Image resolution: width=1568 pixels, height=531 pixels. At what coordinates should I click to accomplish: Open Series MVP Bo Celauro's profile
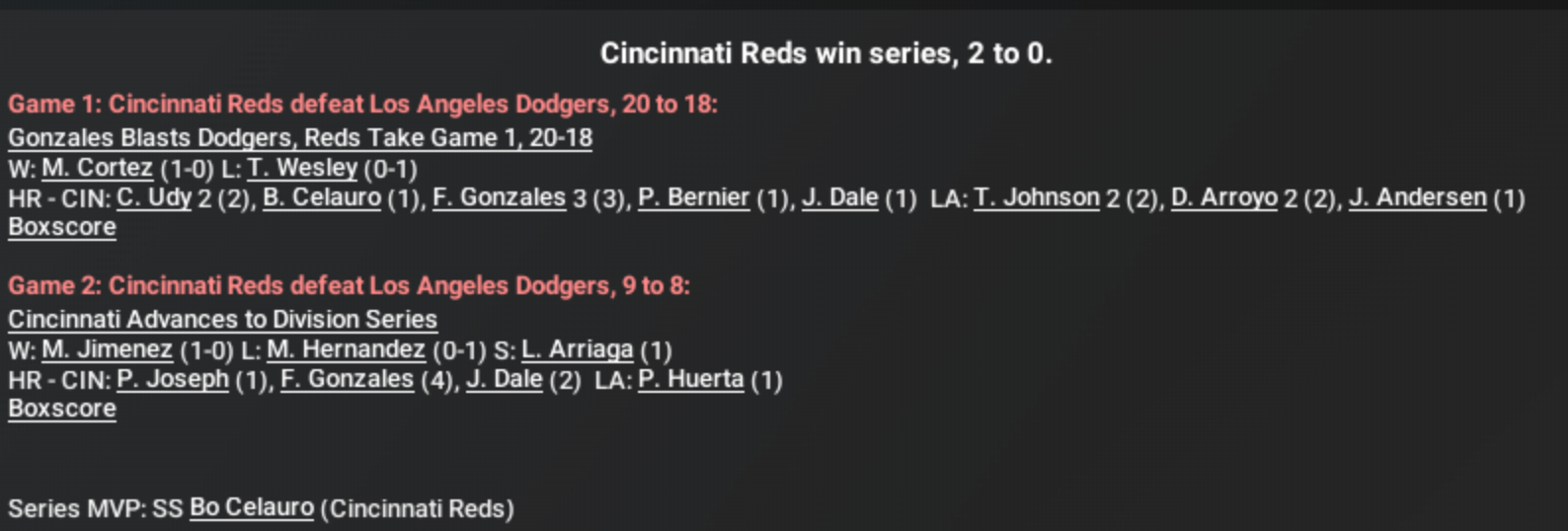tap(251, 508)
